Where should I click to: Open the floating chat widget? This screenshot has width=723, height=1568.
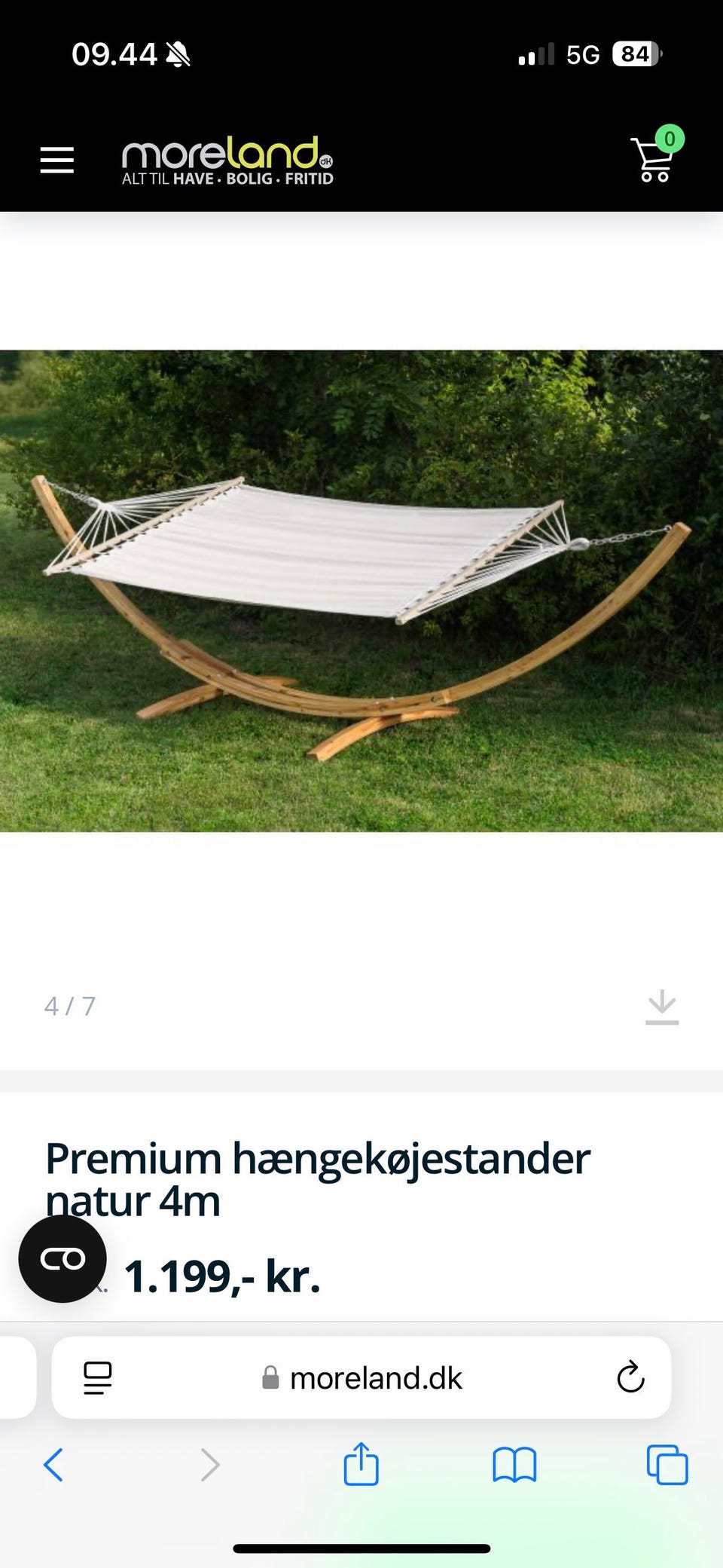pyautogui.click(x=63, y=1259)
